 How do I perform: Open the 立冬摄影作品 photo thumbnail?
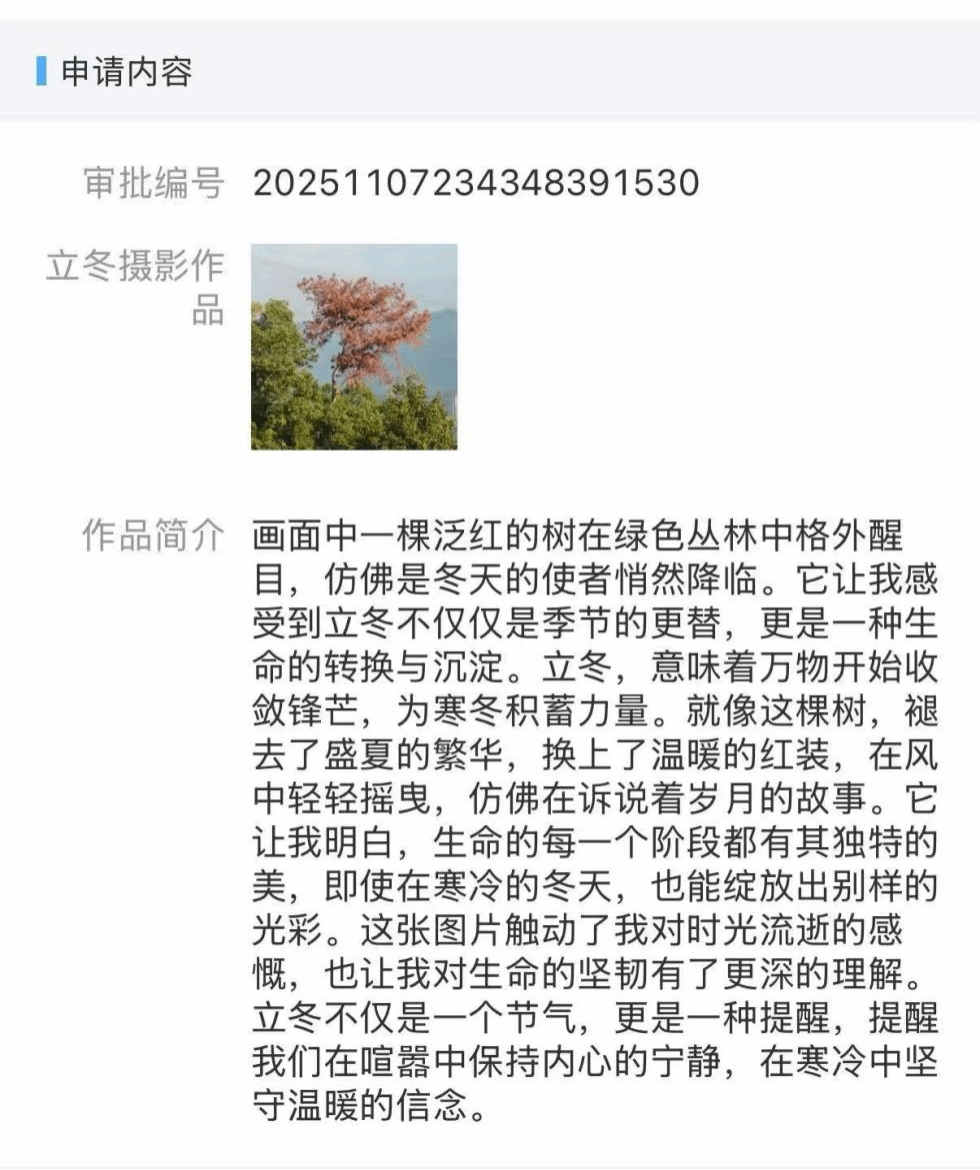coord(354,346)
